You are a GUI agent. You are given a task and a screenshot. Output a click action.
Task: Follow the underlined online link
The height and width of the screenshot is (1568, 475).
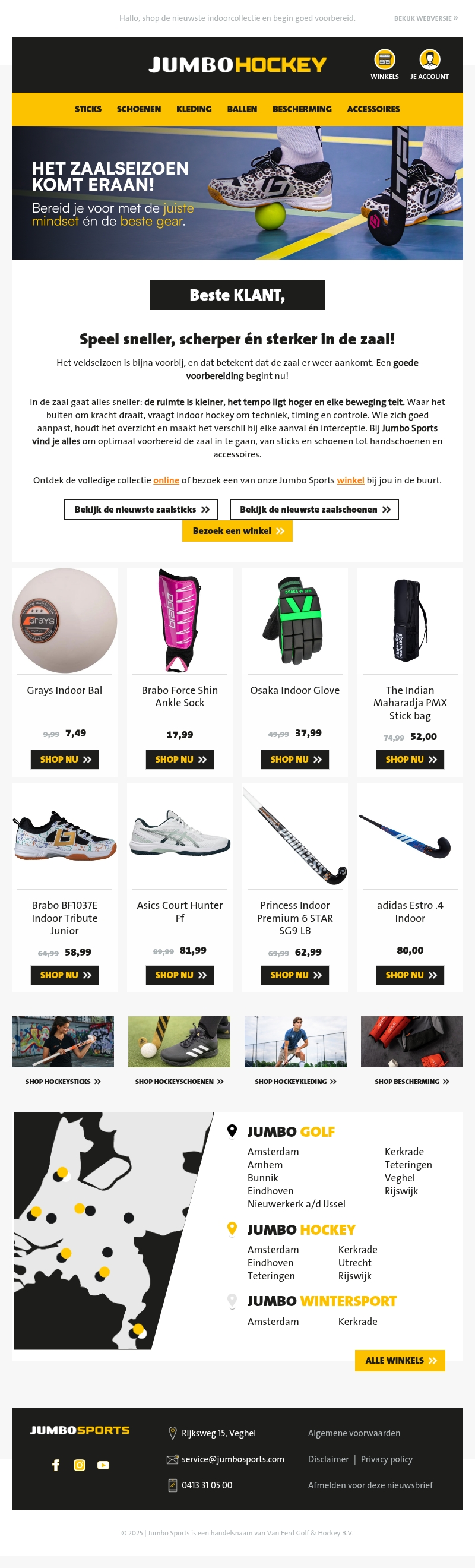[166, 480]
